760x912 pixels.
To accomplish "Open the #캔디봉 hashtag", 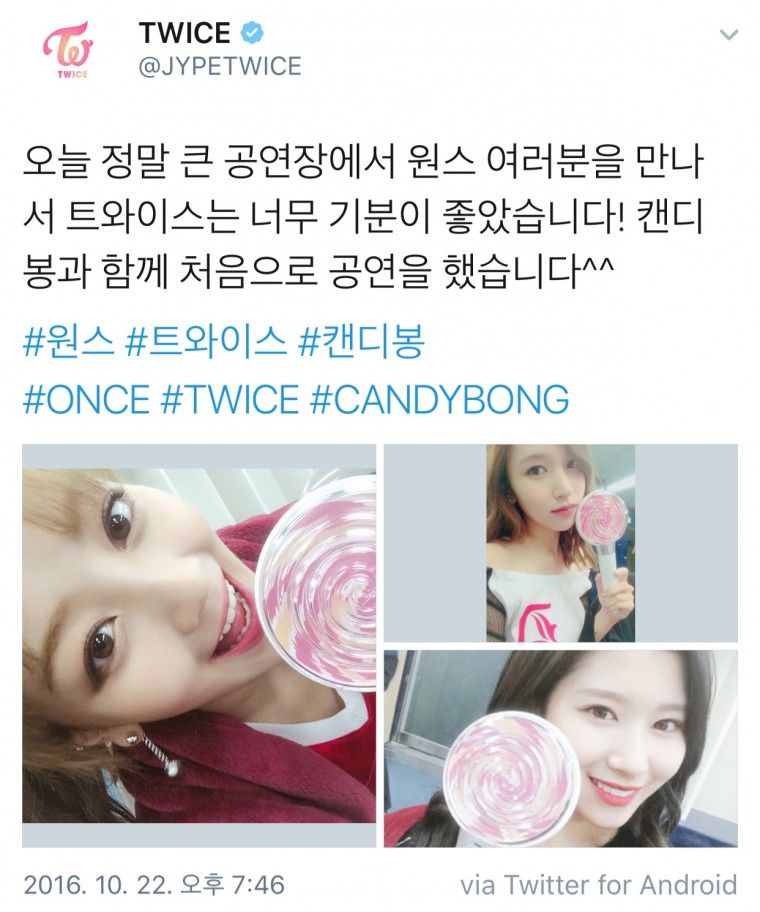I will tap(361, 343).
